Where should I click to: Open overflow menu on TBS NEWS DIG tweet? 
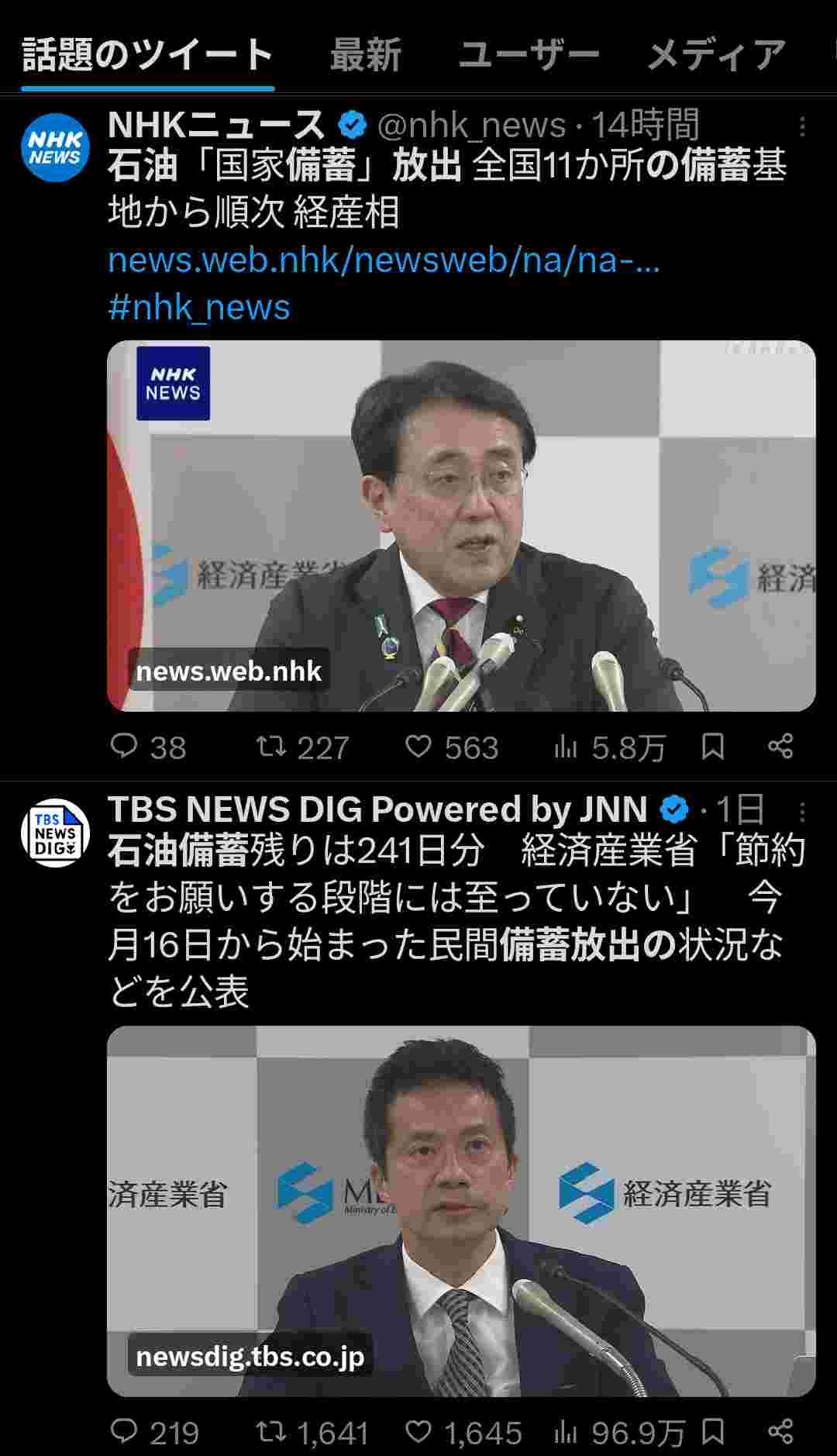coord(802,812)
